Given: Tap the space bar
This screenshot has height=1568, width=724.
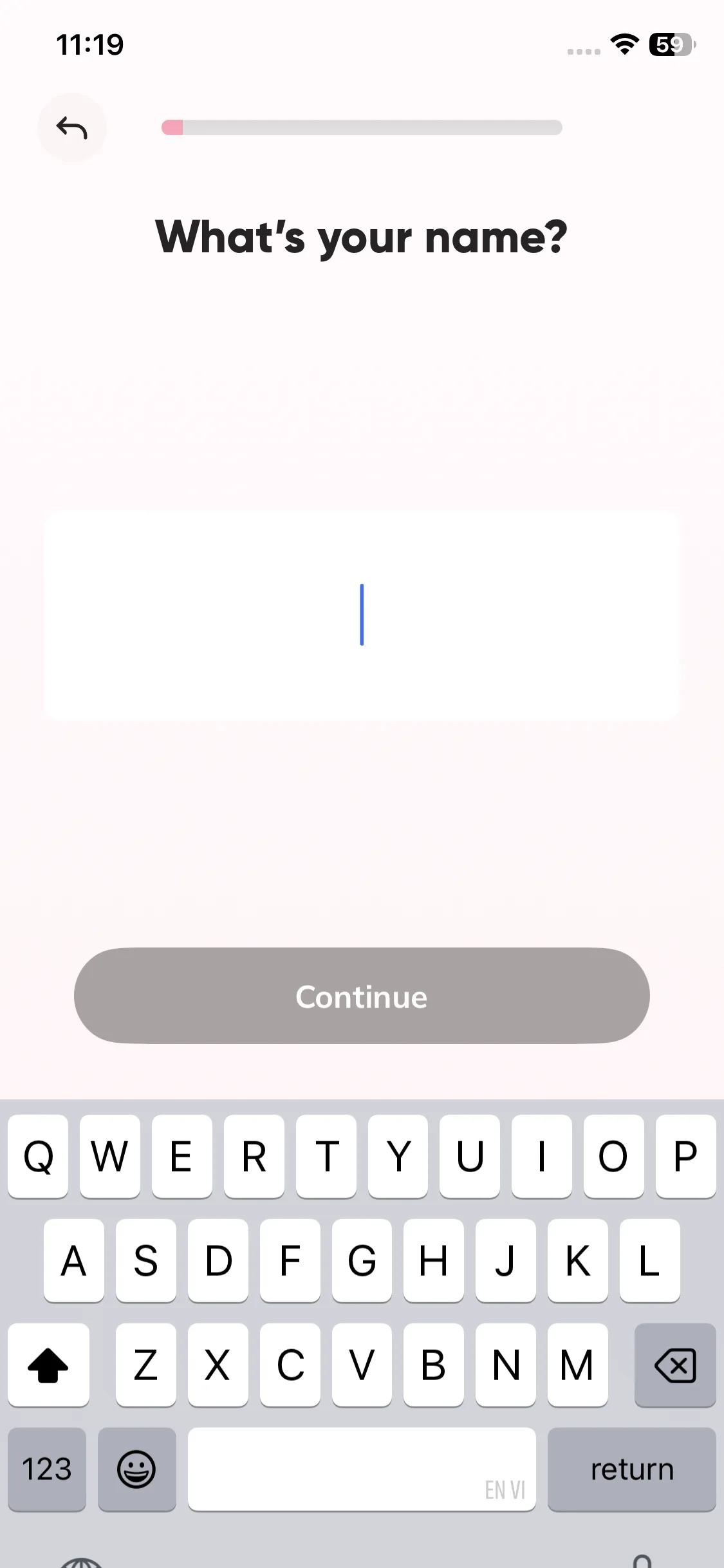Looking at the screenshot, I should click(361, 1469).
